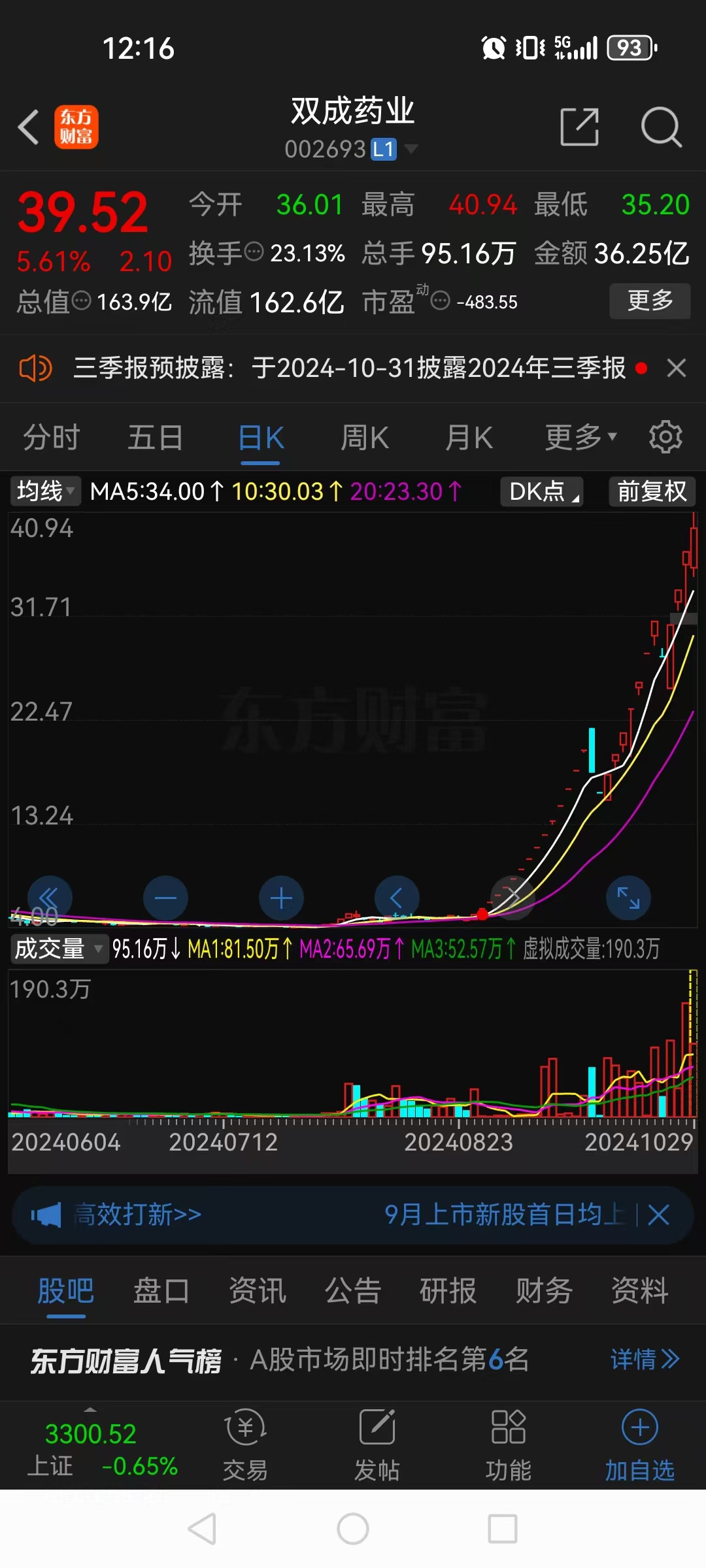The image size is (706, 1568).
Task: Open the 成交量 volume indicator dropdown
Action: point(59,949)
